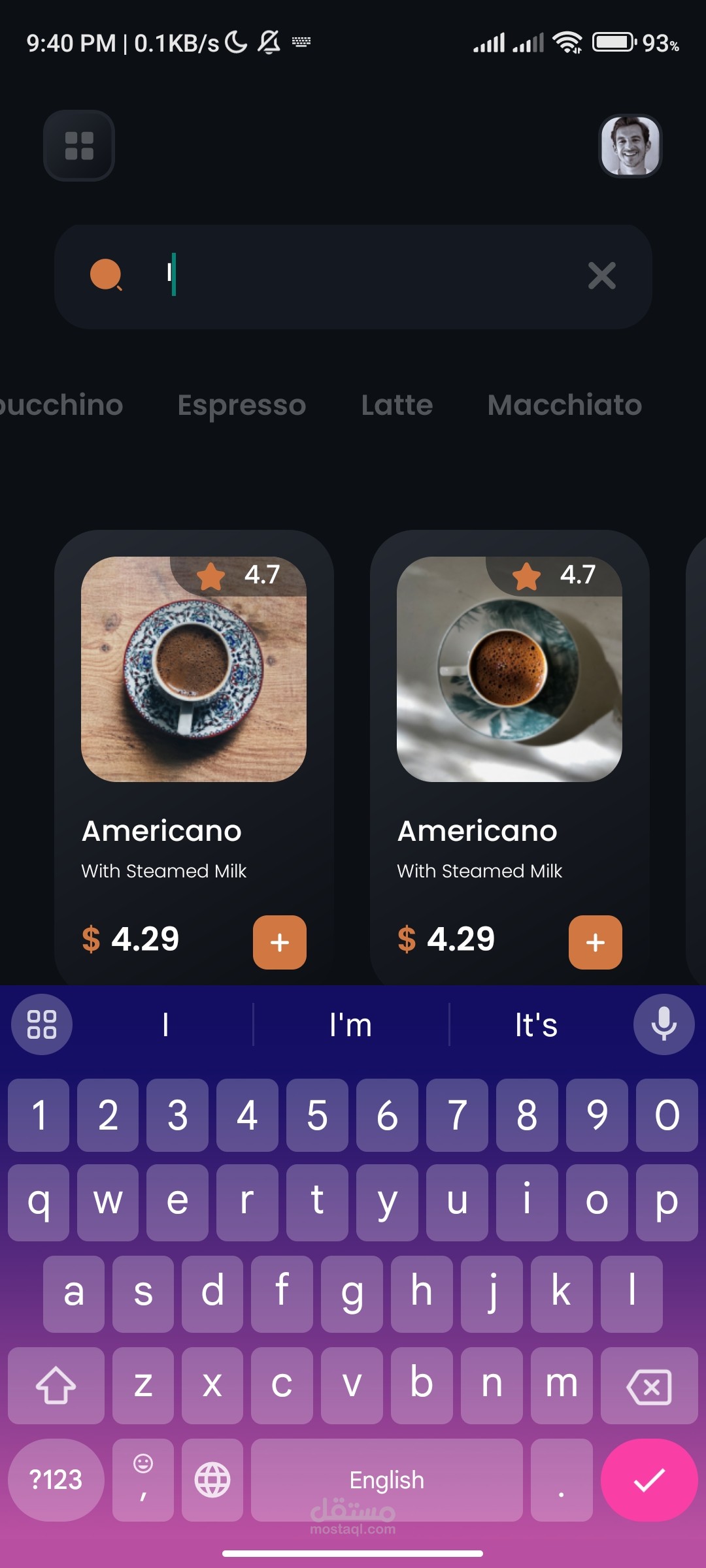Image resolution: width=706 pixels, height=1568 pixels.
Task: Choose the "It's" keyboard suggestion
Action: [536, 1024]
